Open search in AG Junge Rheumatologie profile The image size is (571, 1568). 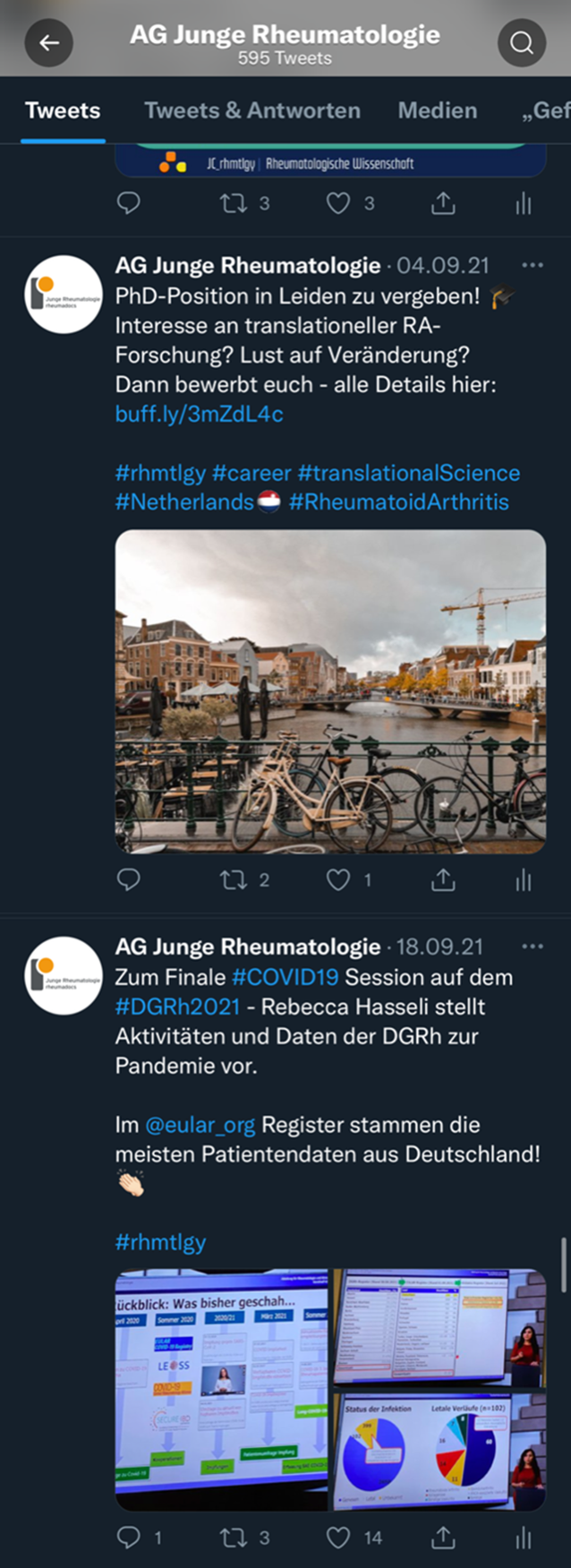522,42
